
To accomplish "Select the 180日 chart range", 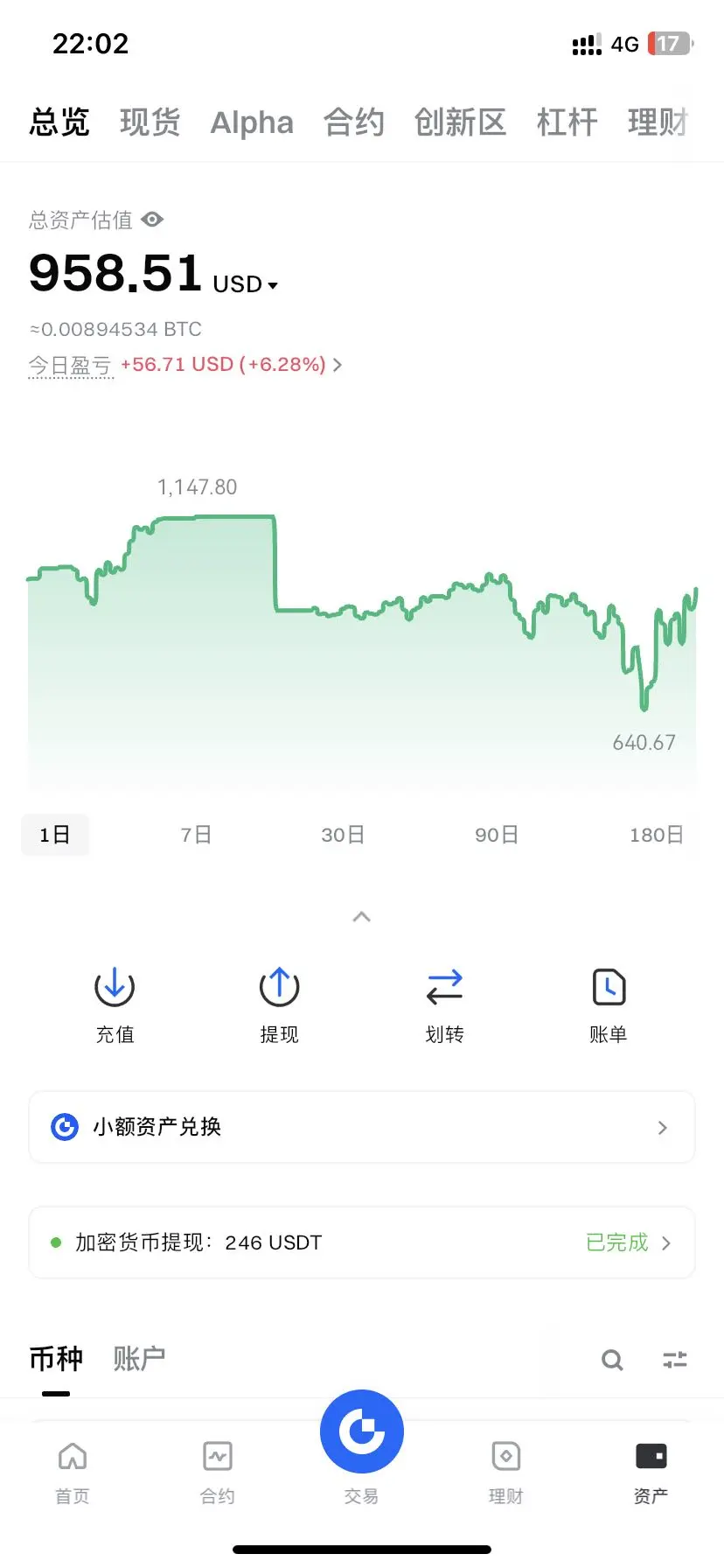I will 656,835.
